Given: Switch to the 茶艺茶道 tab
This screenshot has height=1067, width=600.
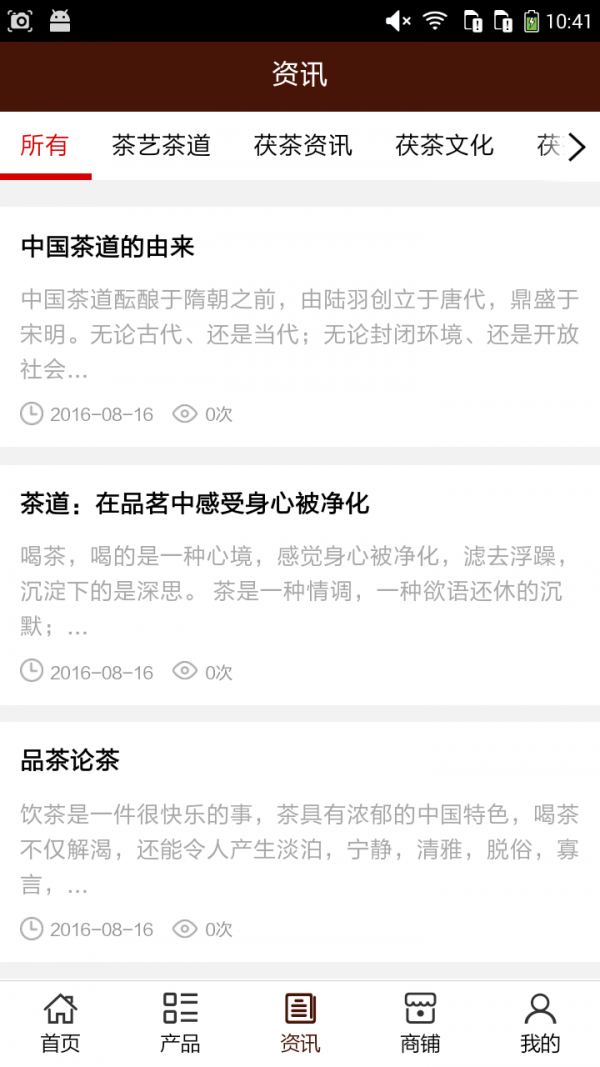Looking at the screenshot, I should pos(161,146).
